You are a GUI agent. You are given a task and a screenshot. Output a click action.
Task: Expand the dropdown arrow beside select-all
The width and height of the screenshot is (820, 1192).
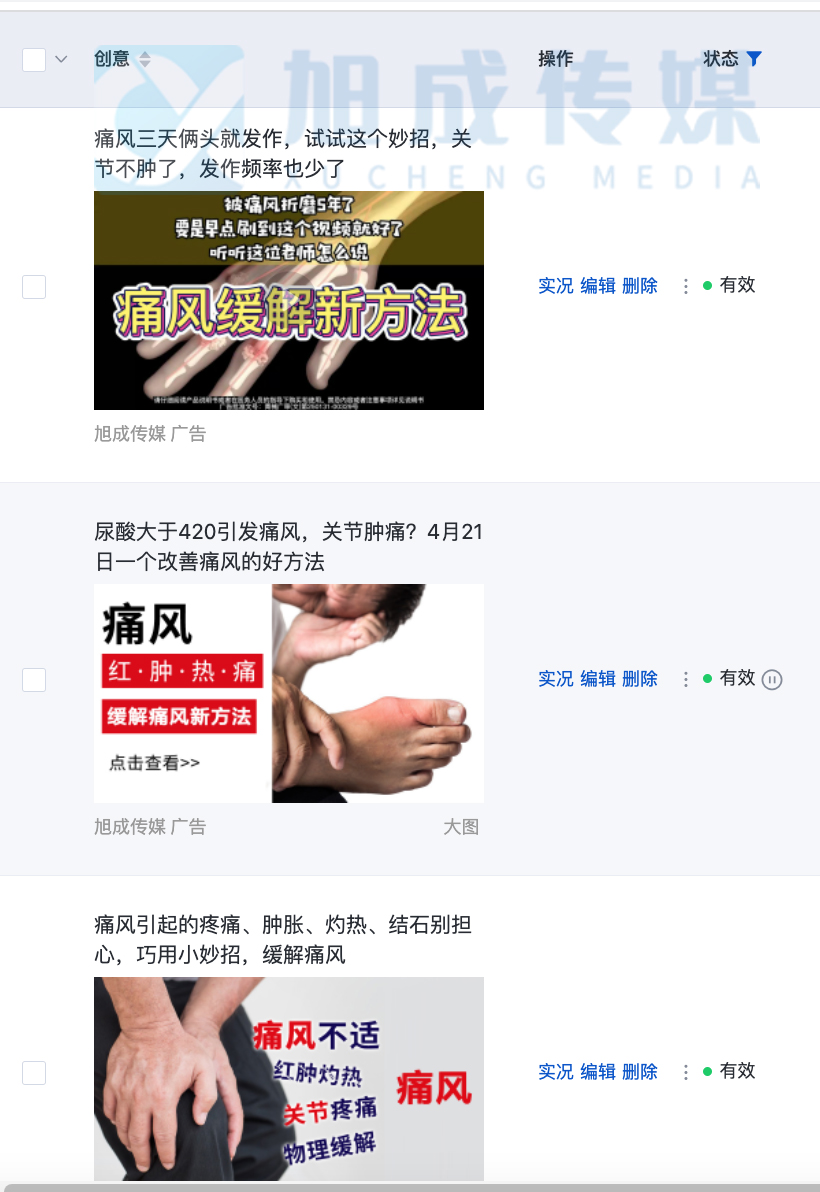pyautogui.click(x=61, y=60)
